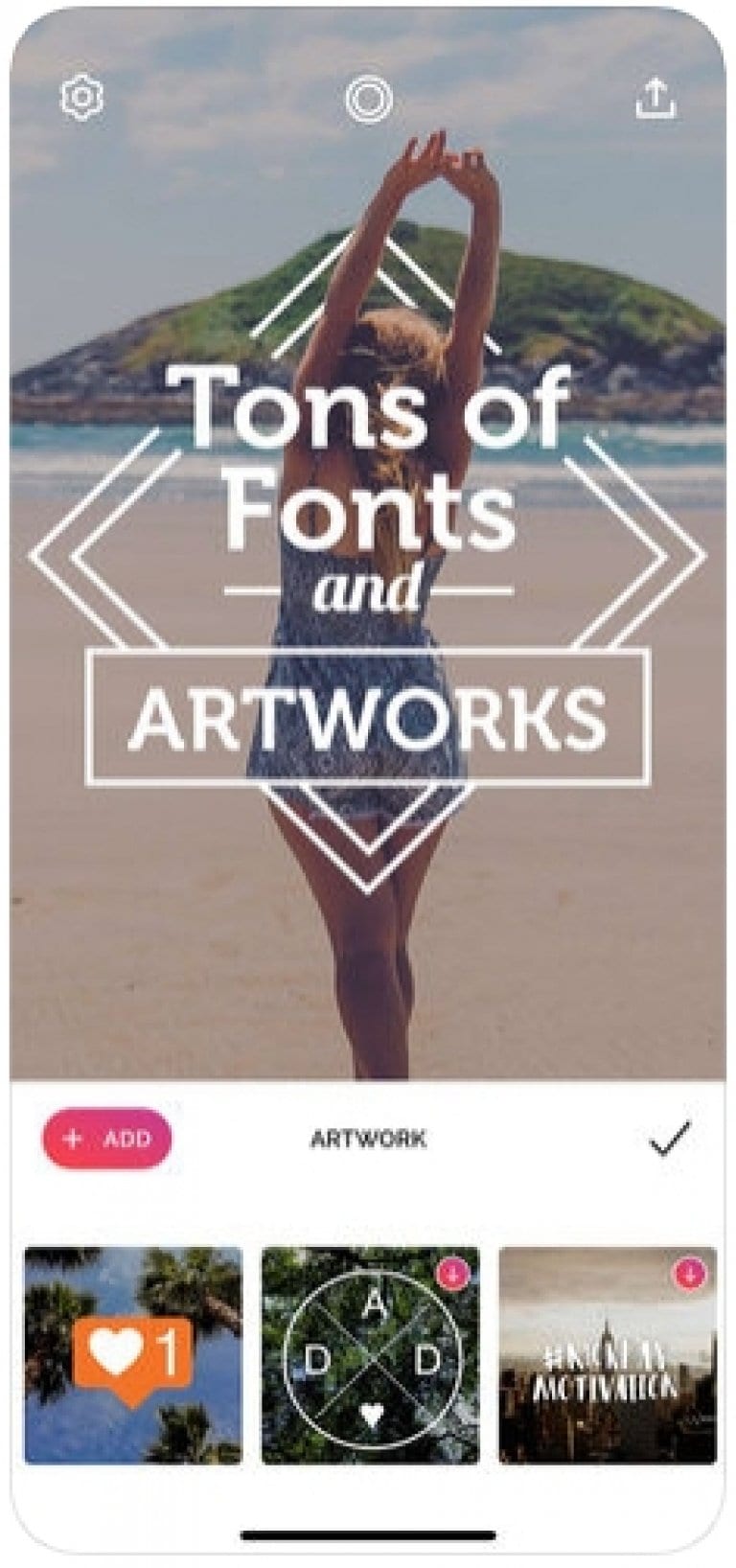The height and width of the screenshot is (1568, 736).
Task: Choose the DAD circle artwork
Action: pos(370,1353)
